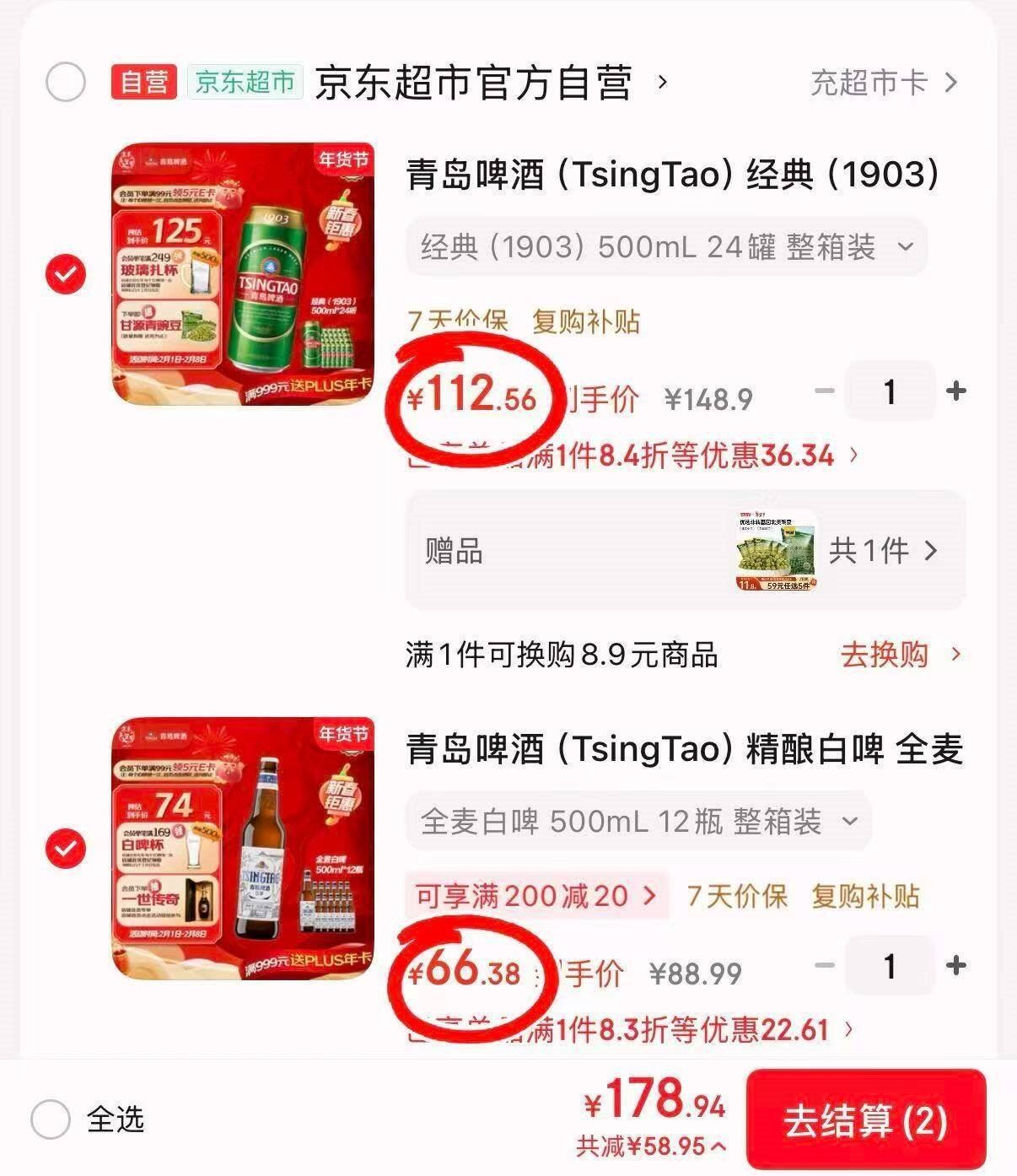
Task: Tap 去换购 to add-on purchase
Action: tap(900, 655)
